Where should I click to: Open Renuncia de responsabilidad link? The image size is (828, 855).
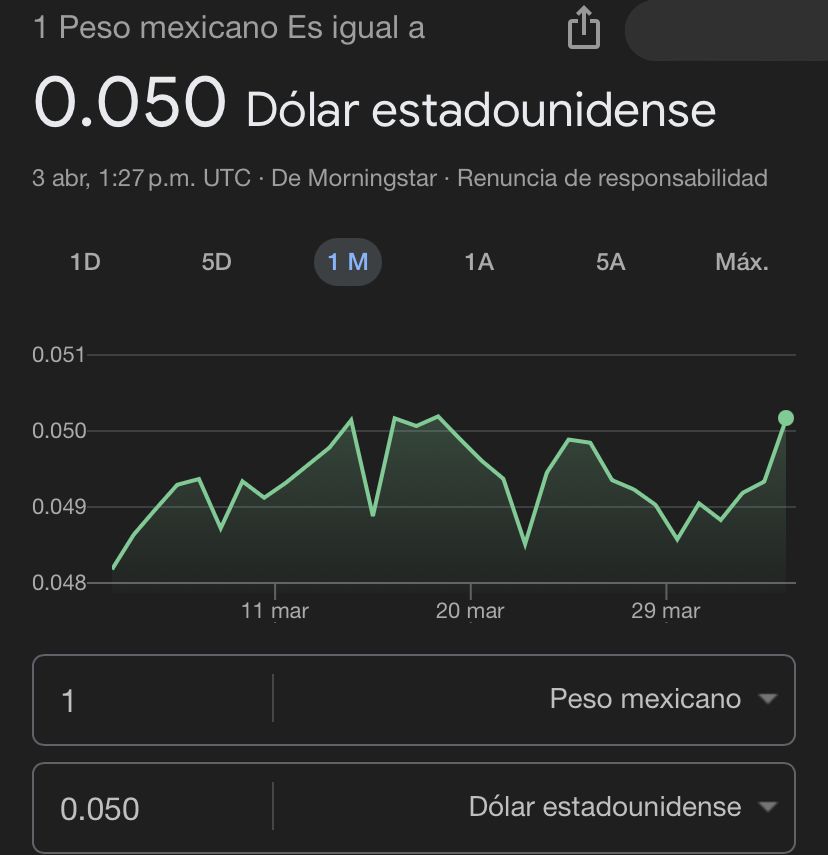coord(612,178)
